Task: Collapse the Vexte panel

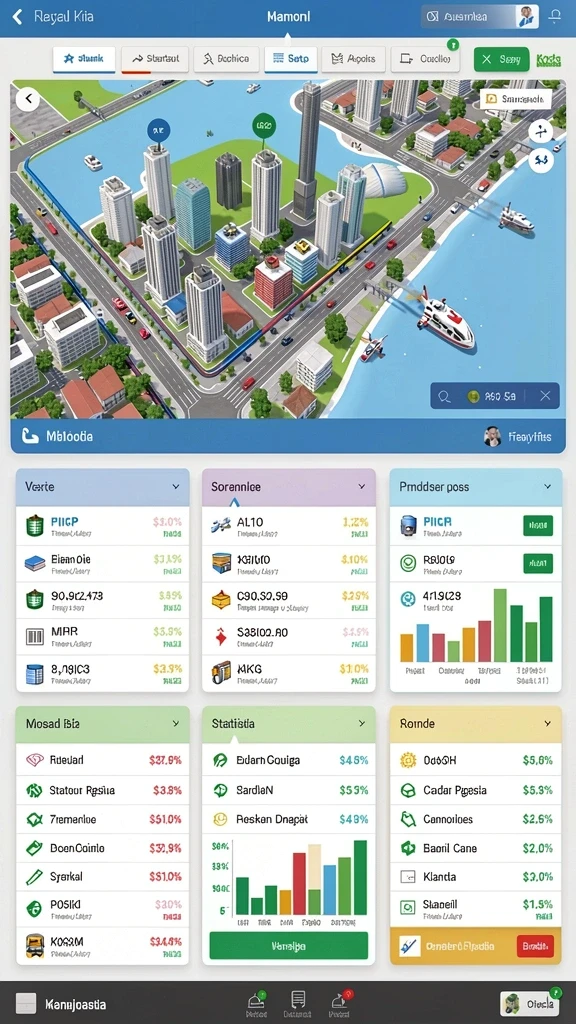Action: (x=176, y=487)
